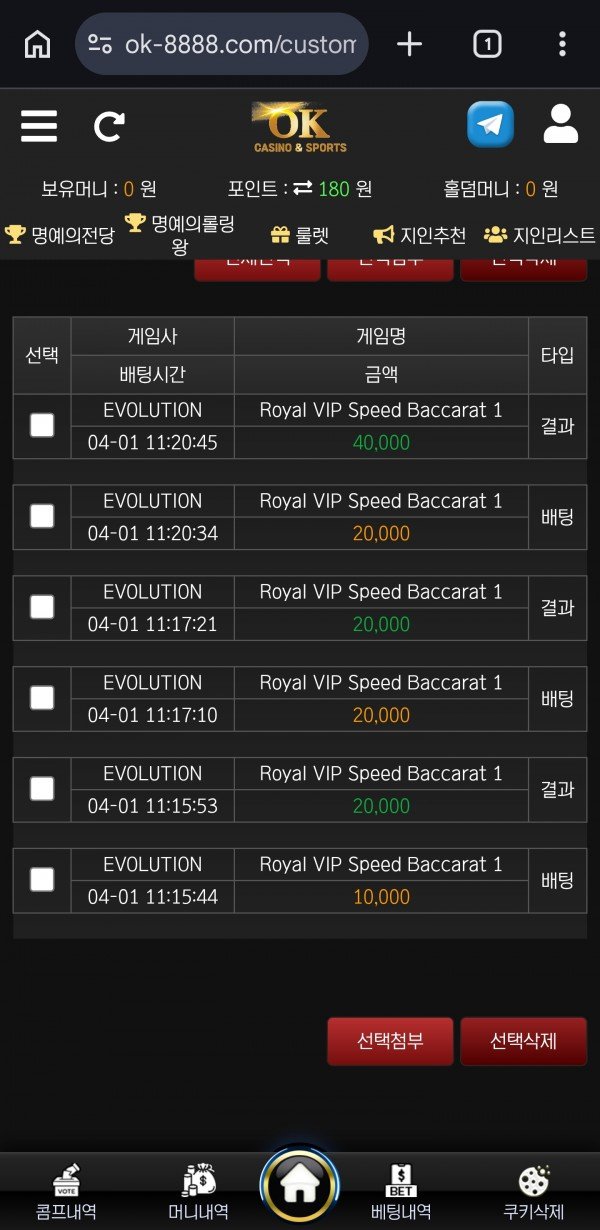Check the box for the 11:20:34 bet

coord(42,516)
